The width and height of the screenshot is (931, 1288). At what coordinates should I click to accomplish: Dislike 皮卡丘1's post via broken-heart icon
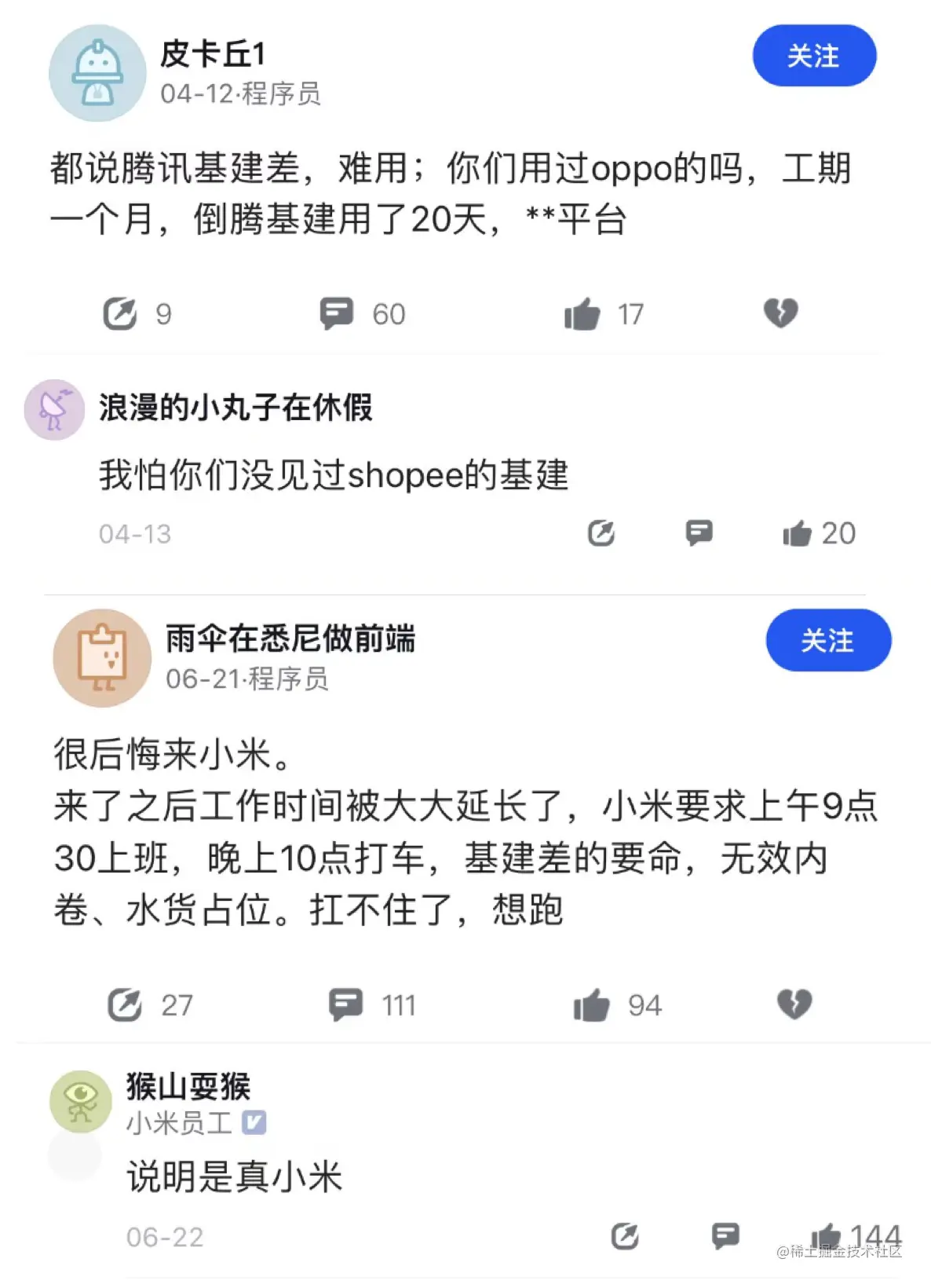[x=781, y=313]
